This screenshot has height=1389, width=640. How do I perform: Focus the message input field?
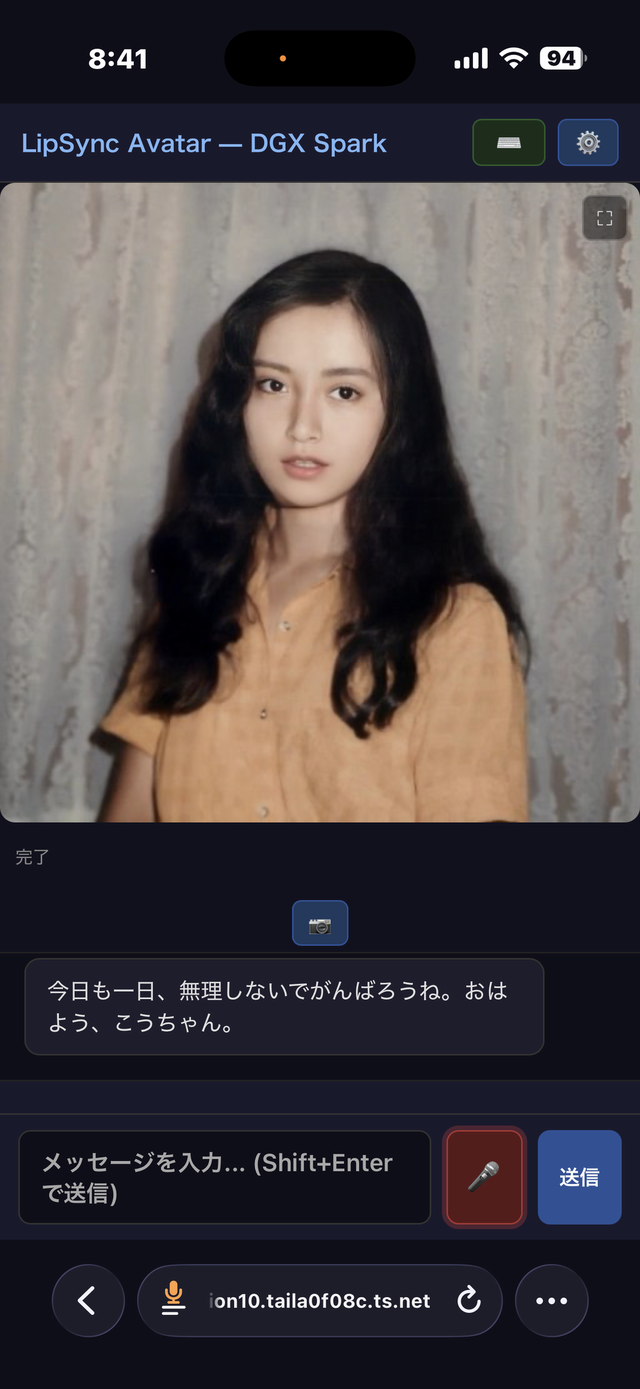[x=224, y=1177]
